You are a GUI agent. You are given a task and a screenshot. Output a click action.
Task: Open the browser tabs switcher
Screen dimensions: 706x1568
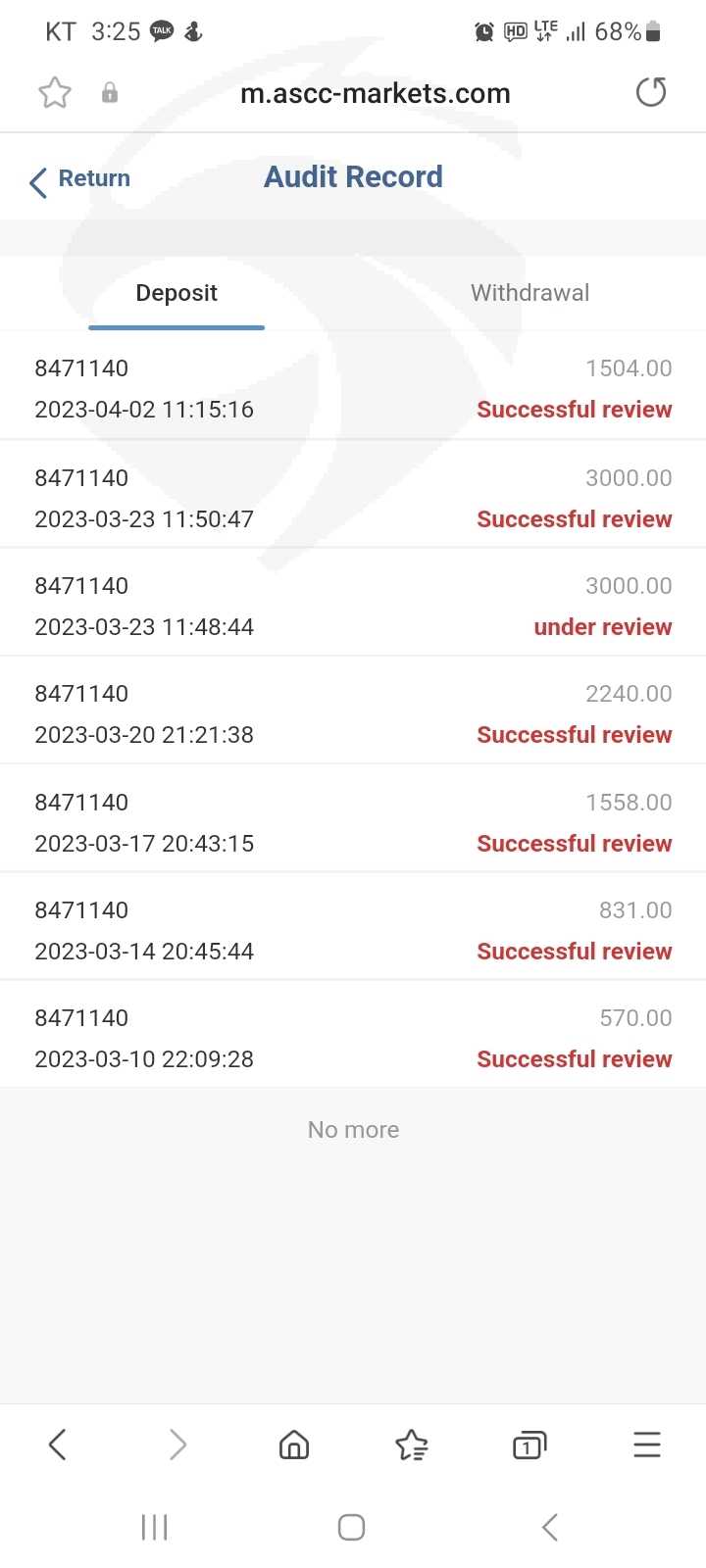529,1445
